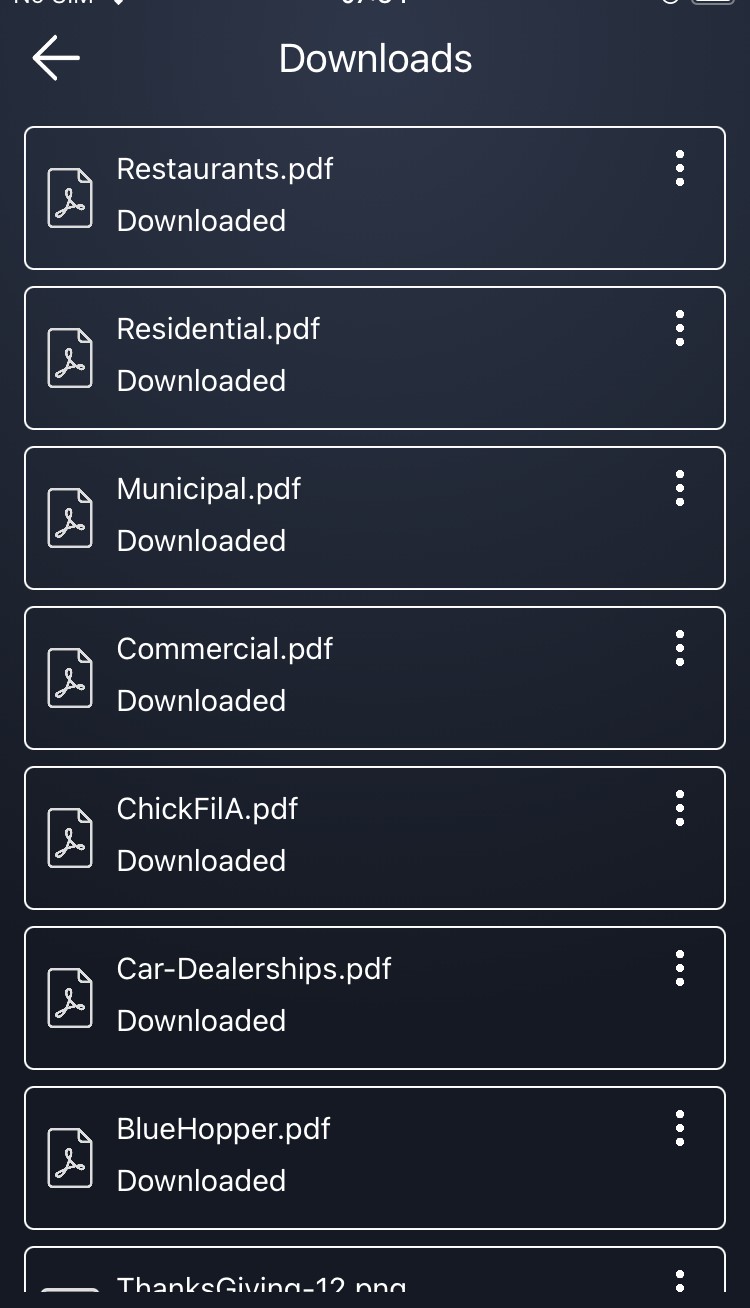750x1308 pixels.
Task: Show more options for Restaurants.pdf
Action: (x=680, y=168)
